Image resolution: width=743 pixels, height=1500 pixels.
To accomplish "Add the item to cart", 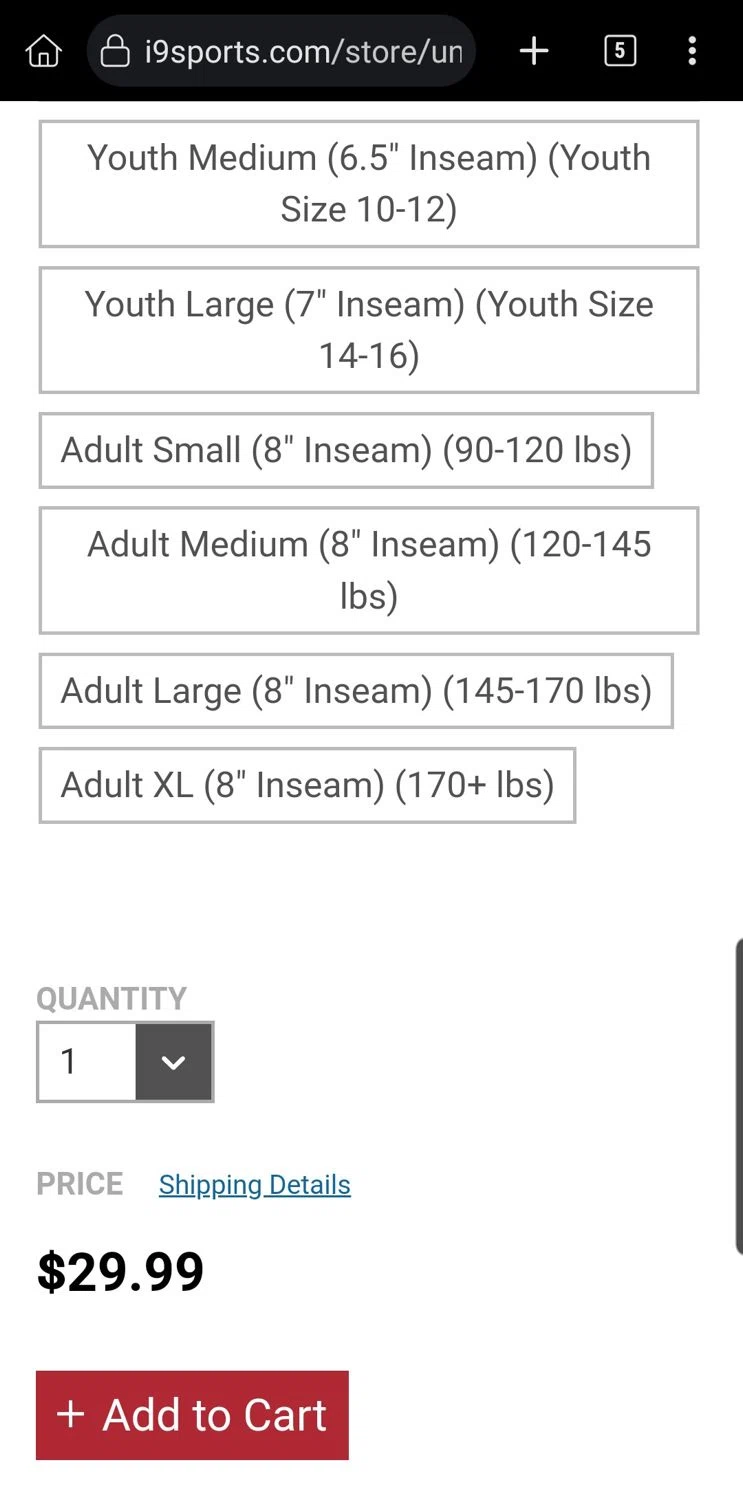I will point(192,1415).
